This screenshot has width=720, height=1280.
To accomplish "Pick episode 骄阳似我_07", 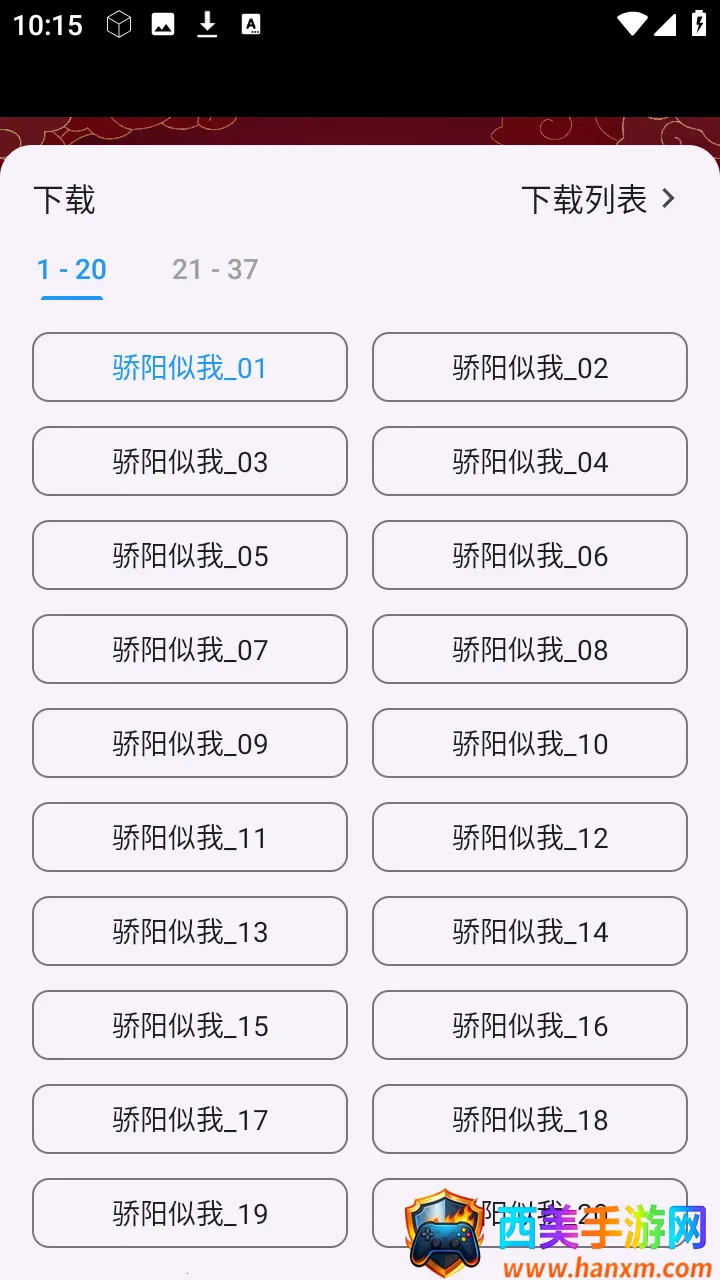I will tap(190, 649).
